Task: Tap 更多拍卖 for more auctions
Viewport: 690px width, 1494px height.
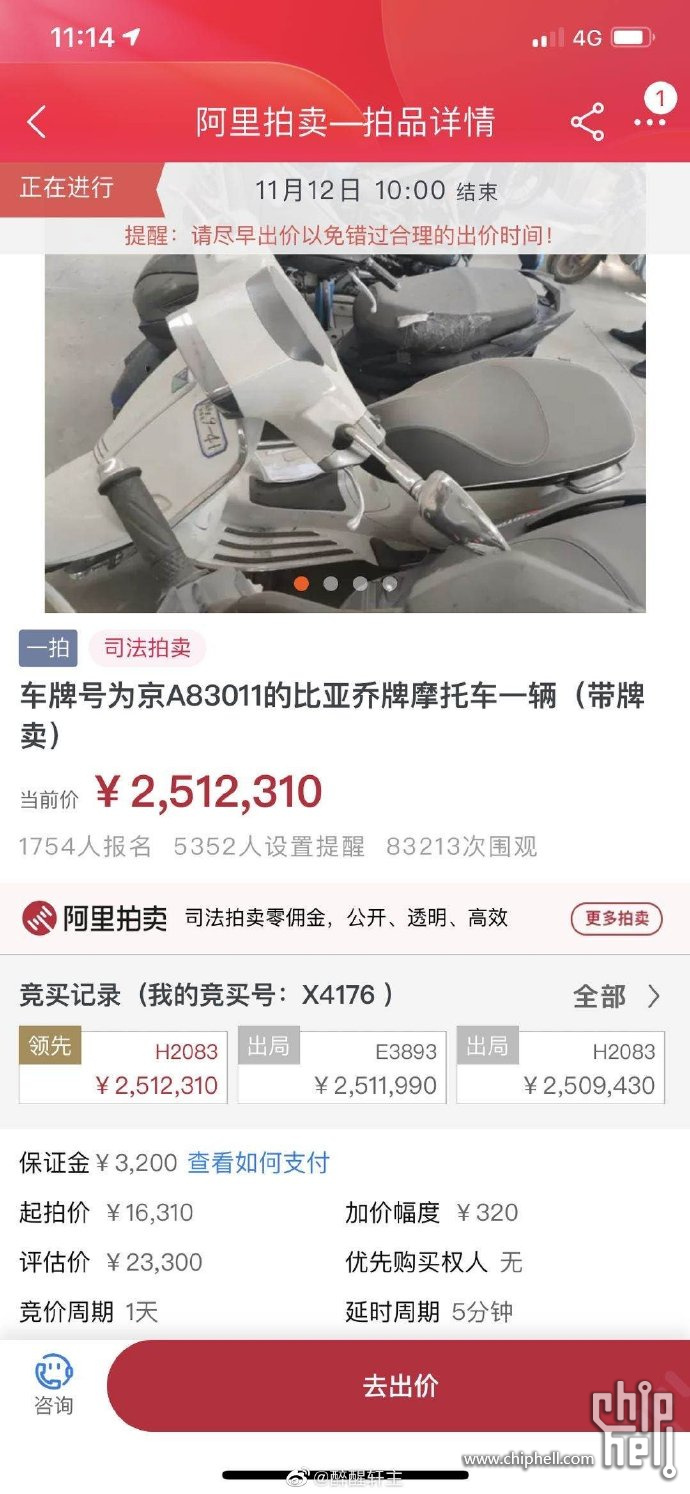Action: click(x=616, y=918)
